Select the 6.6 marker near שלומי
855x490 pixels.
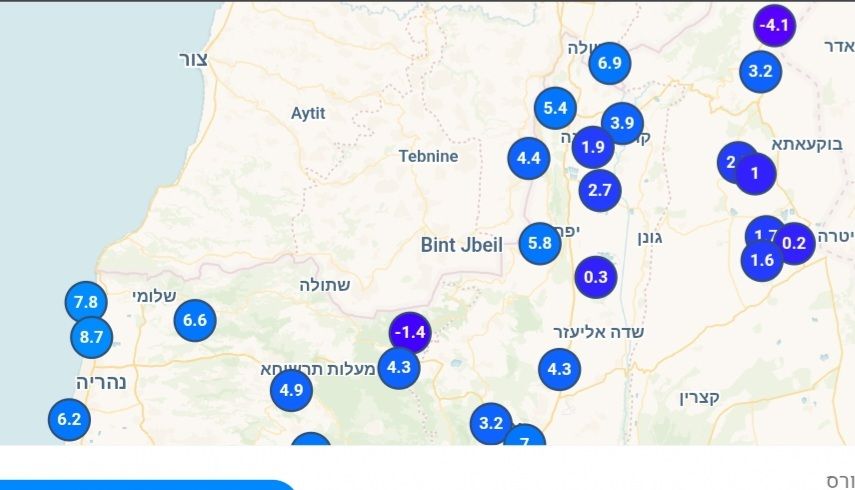195,321
